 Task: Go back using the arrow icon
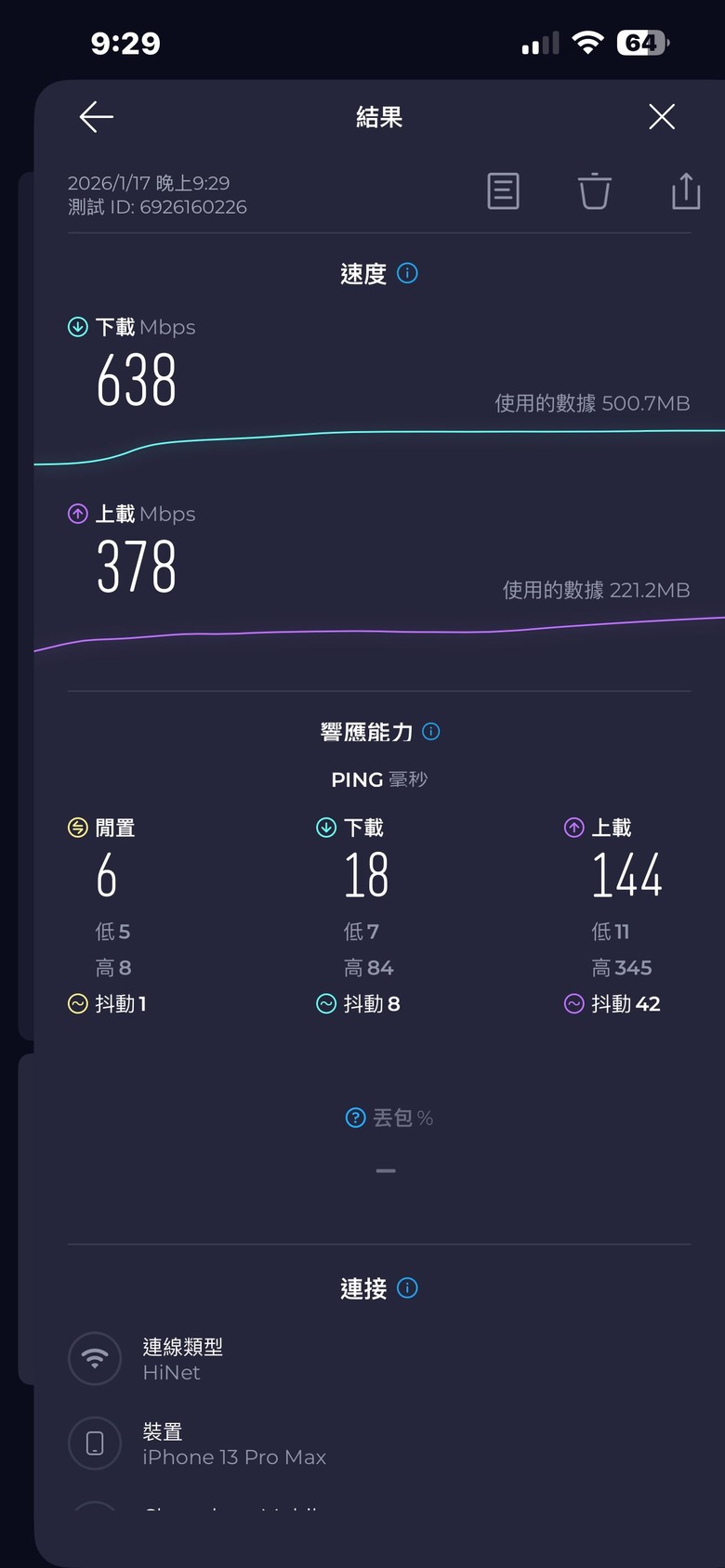97,117
